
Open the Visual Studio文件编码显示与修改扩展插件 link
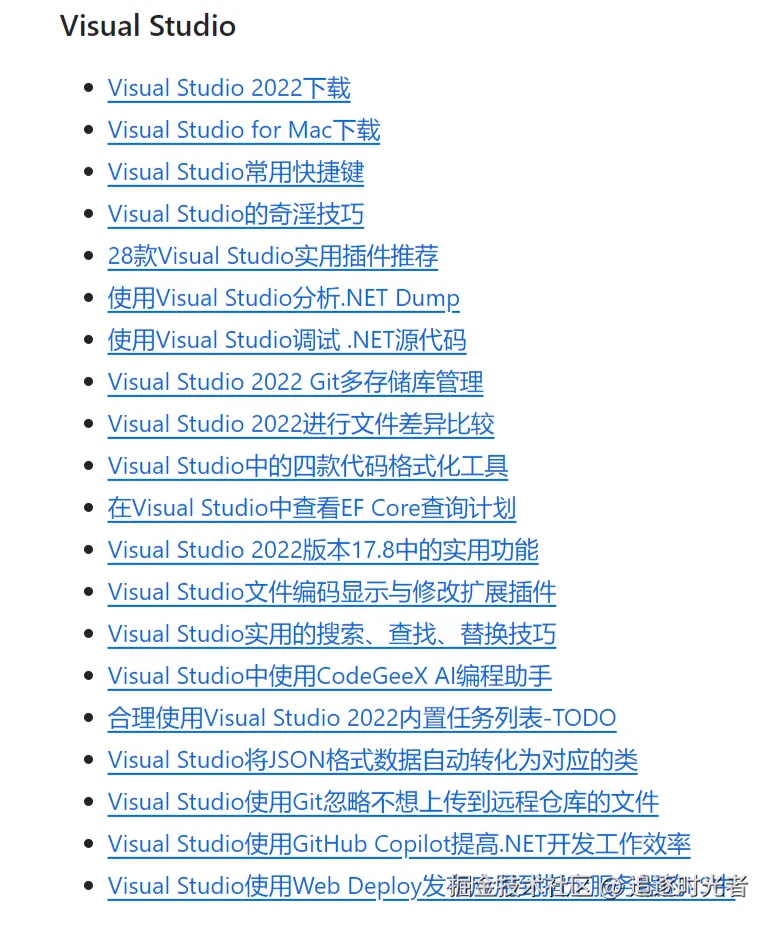[x=332, y=592]
